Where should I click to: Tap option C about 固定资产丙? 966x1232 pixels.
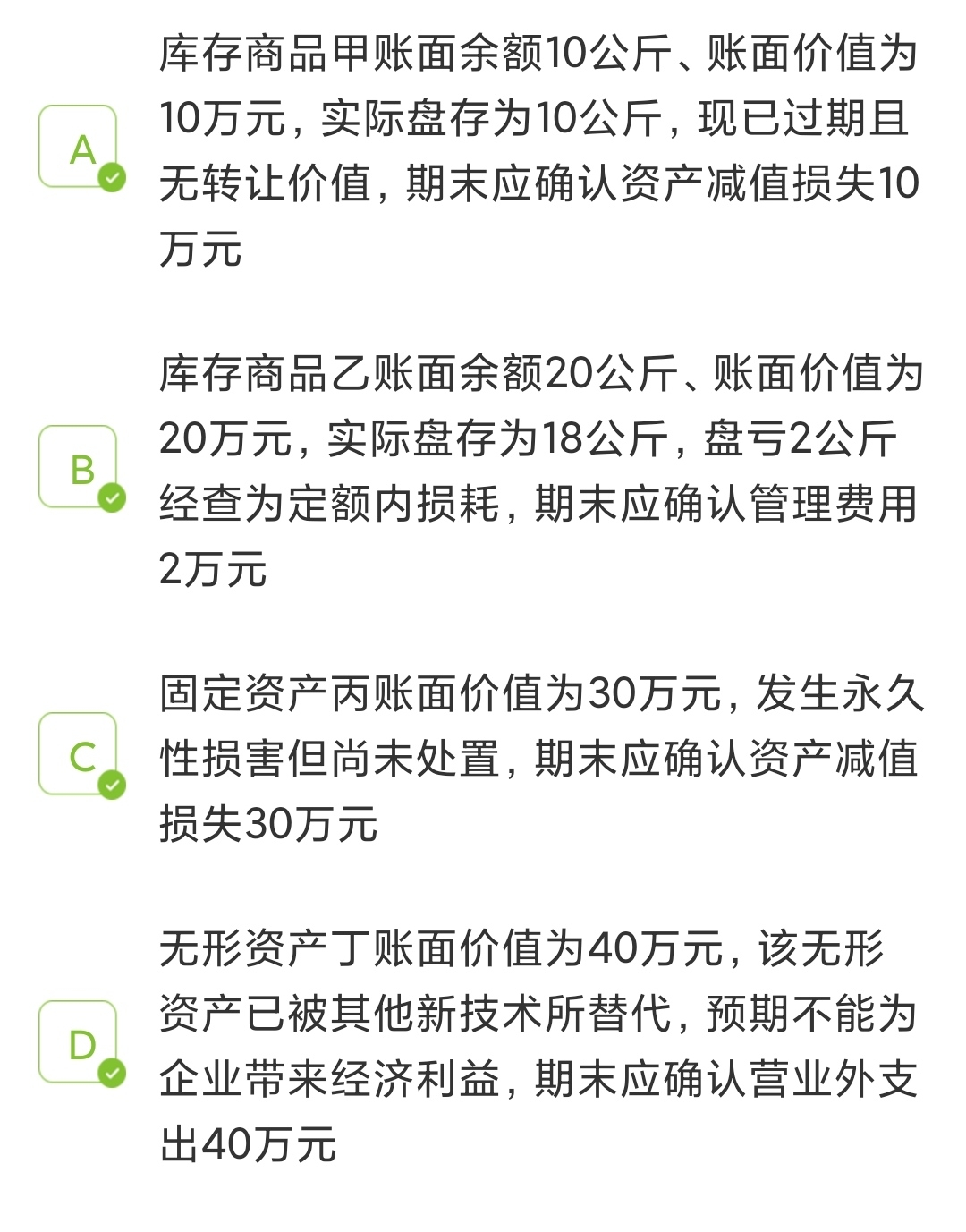(x=79, y=755)
